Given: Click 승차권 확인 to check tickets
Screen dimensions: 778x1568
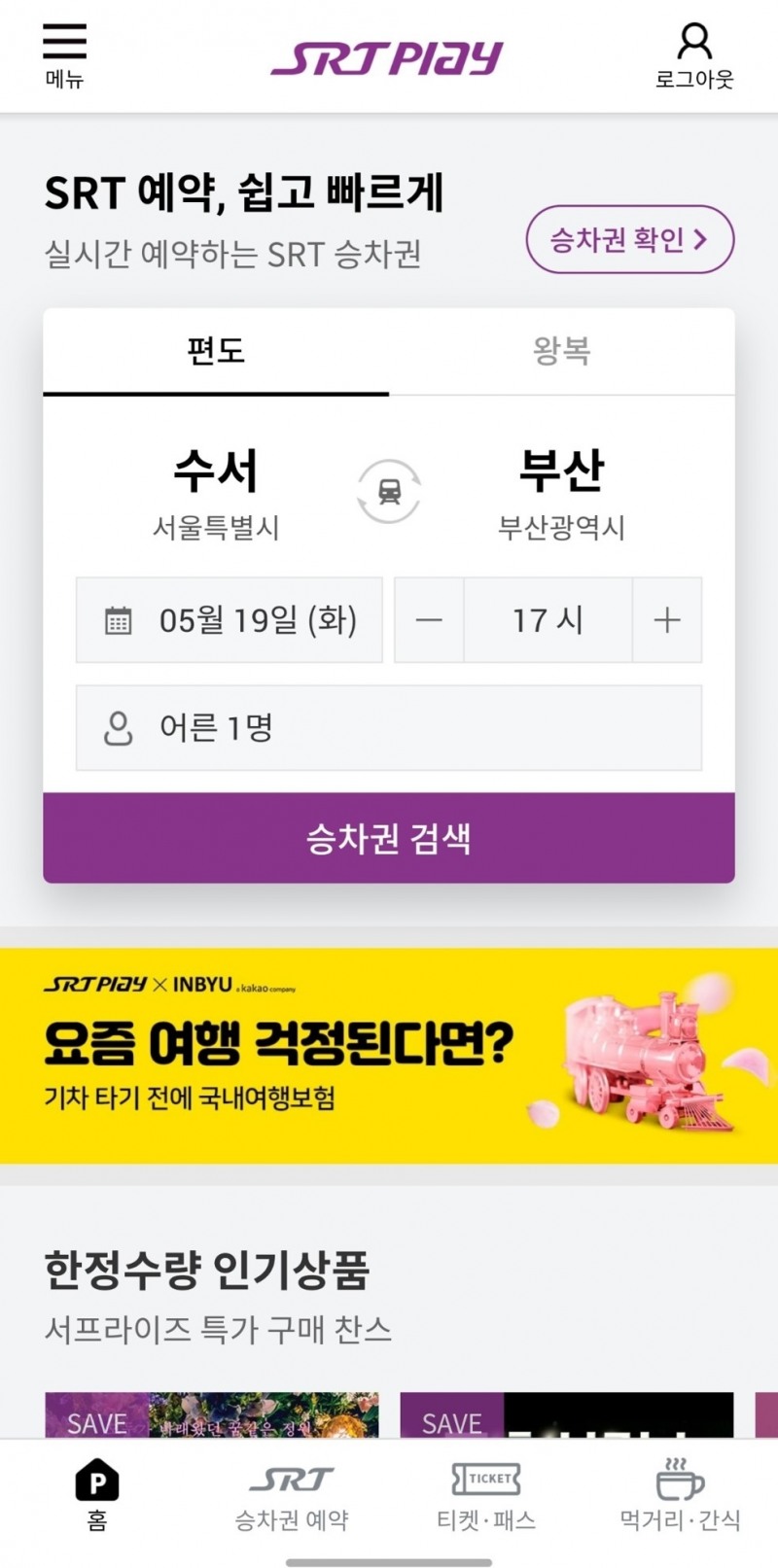Looking at the screenshot, I should 628,240.
